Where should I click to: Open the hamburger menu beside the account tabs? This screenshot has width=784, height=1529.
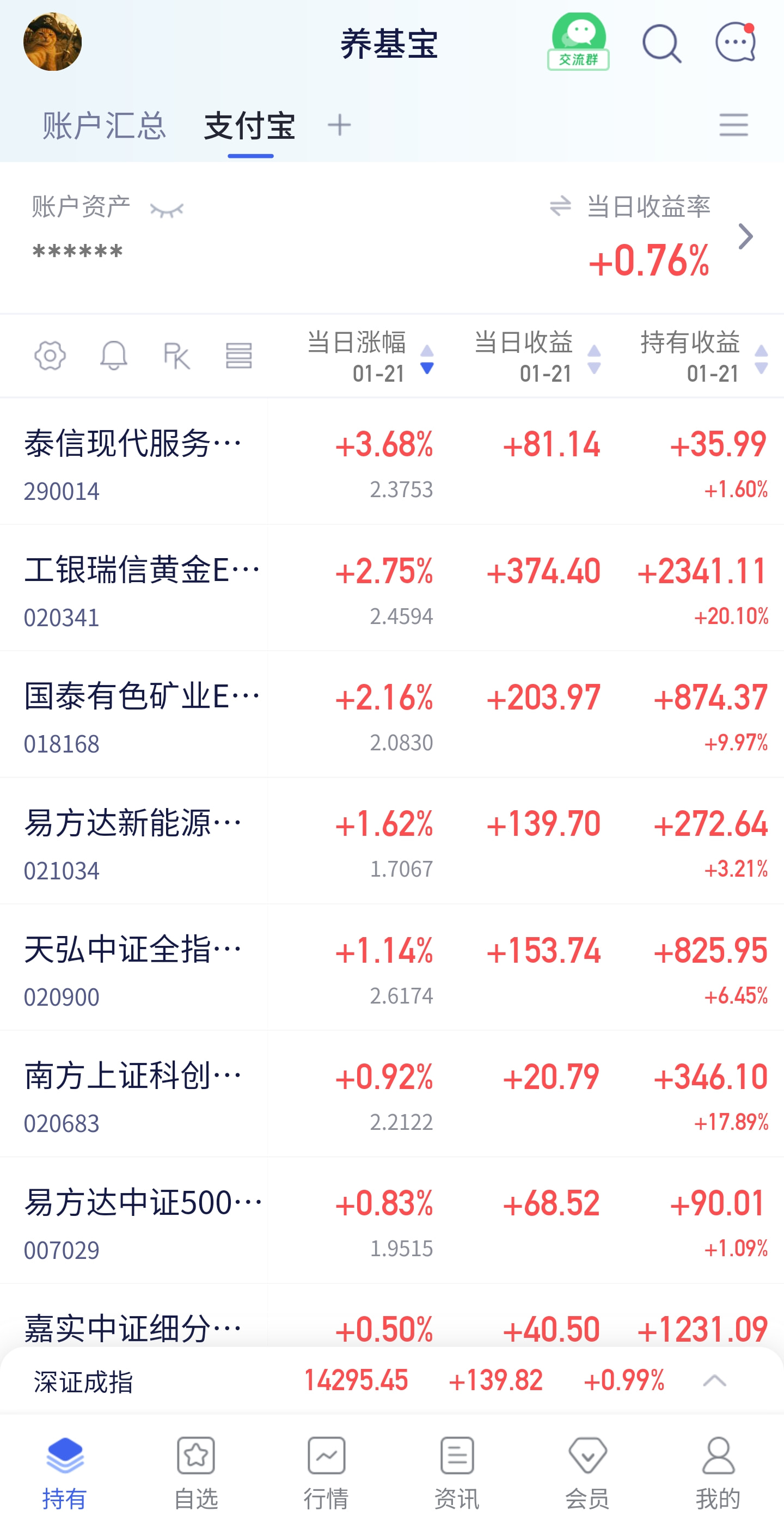[x=733, y=125]
